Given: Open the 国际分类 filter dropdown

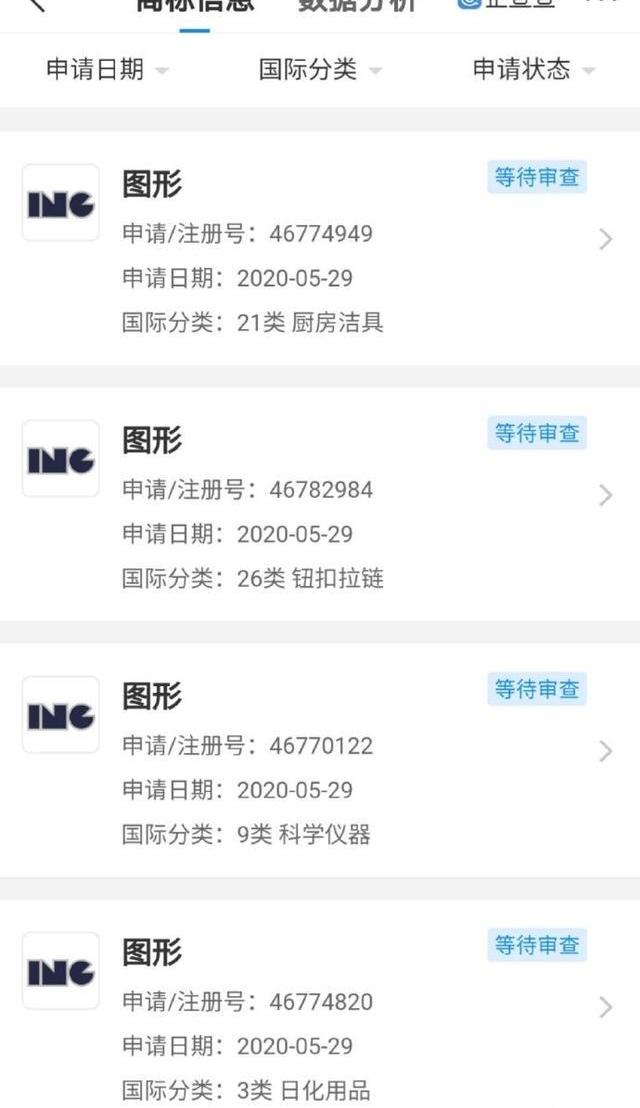Looking at the screenshot, I should click(320, 69).
